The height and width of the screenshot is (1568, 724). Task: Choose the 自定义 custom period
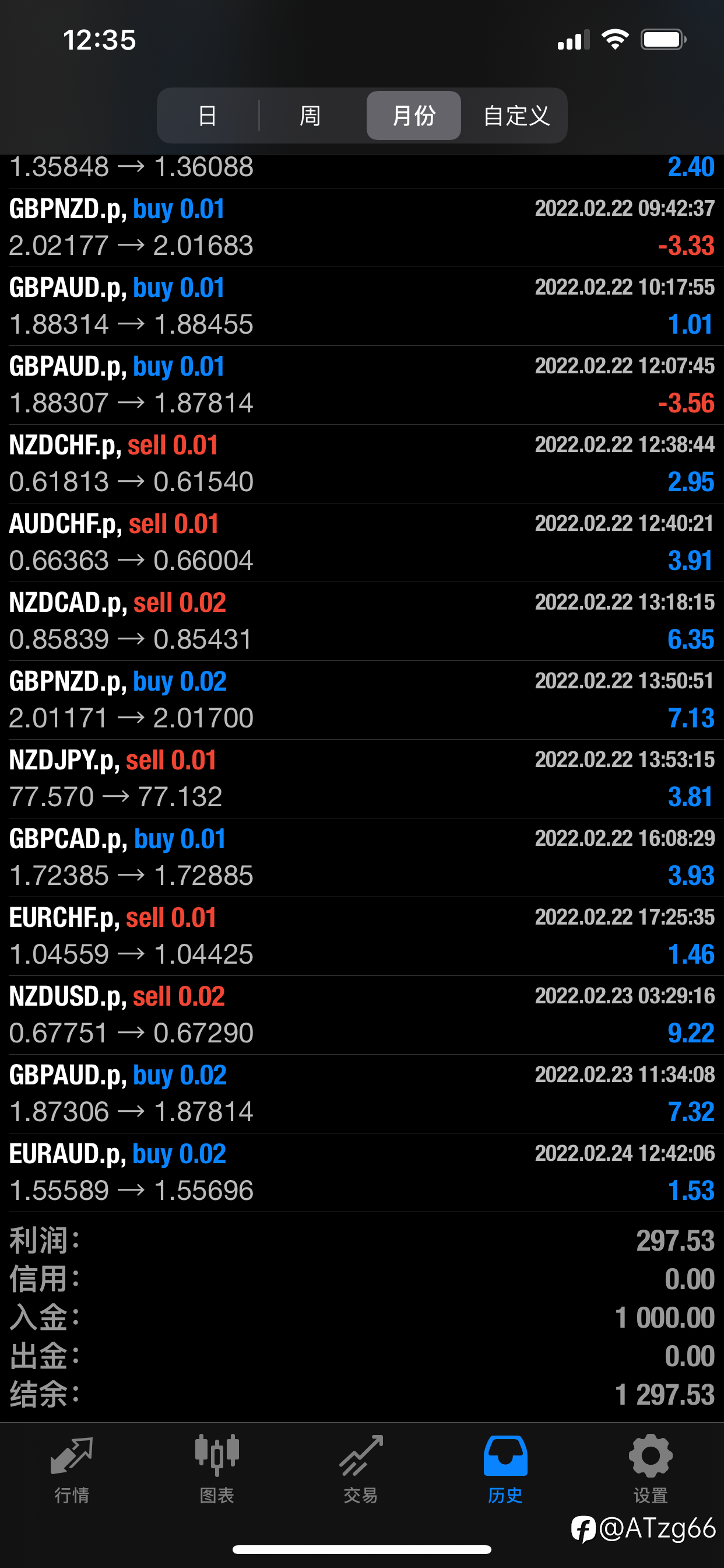point(516,116)
